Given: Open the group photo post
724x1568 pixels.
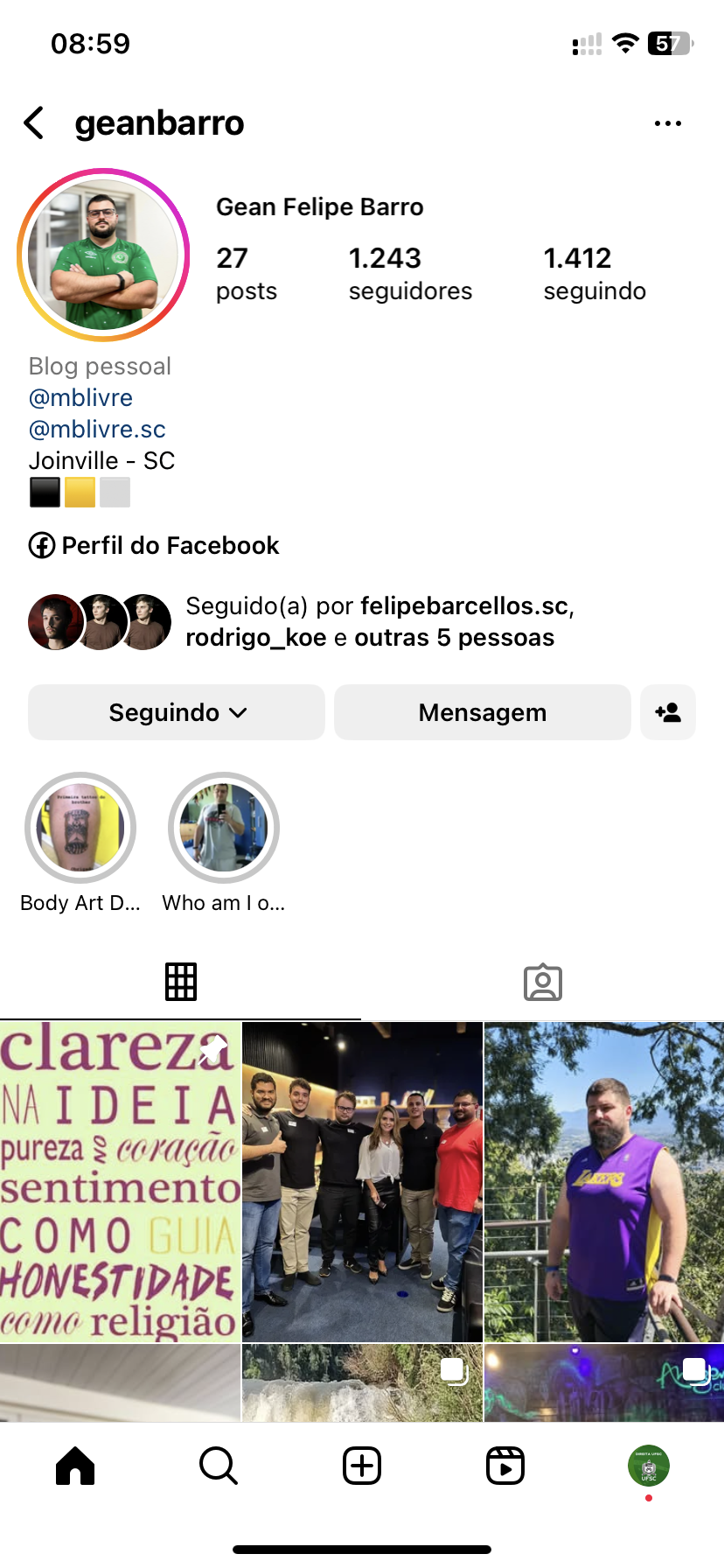Looking at the screenshot, I should pos(362,1181).
